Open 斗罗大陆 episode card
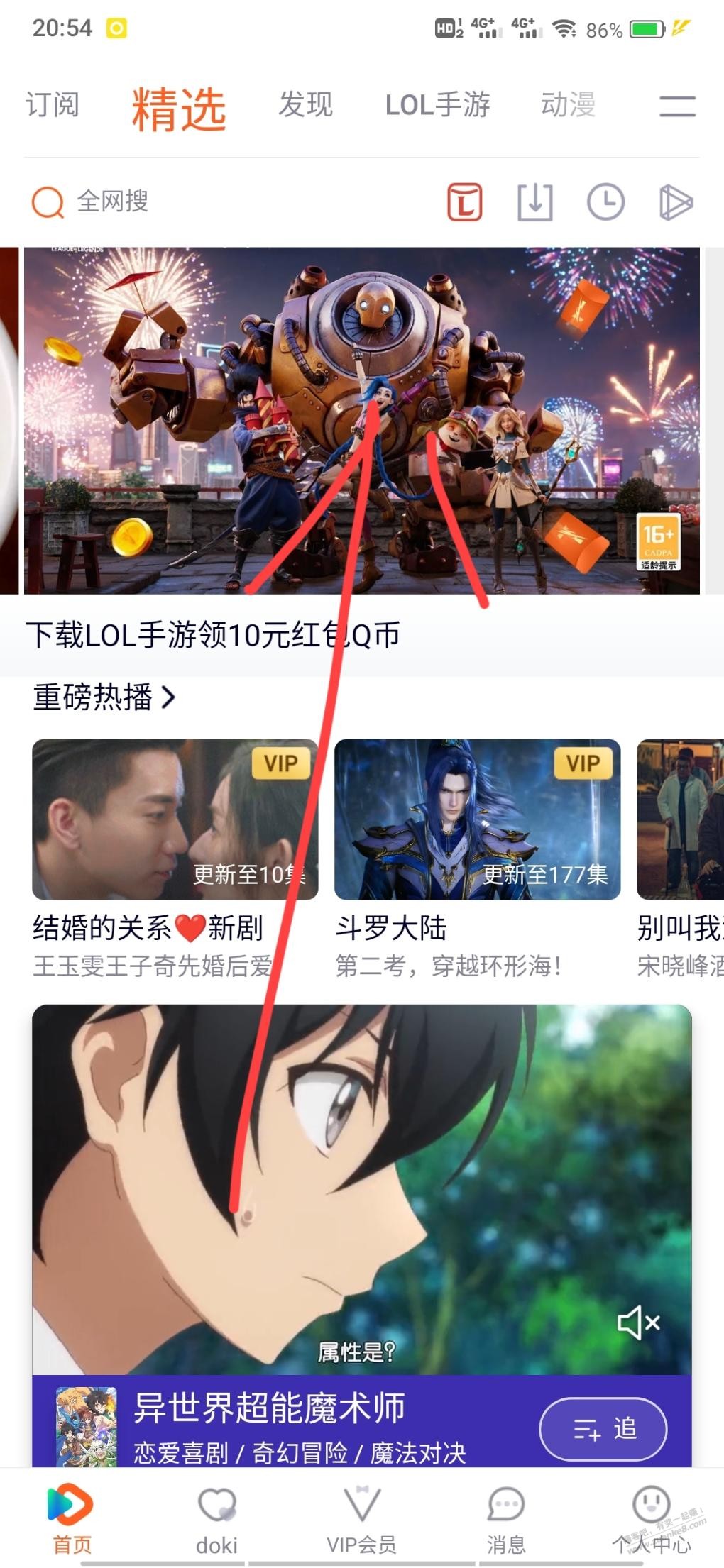Image resolution: width=724 pixels, height=1568 pixels. 477,819
